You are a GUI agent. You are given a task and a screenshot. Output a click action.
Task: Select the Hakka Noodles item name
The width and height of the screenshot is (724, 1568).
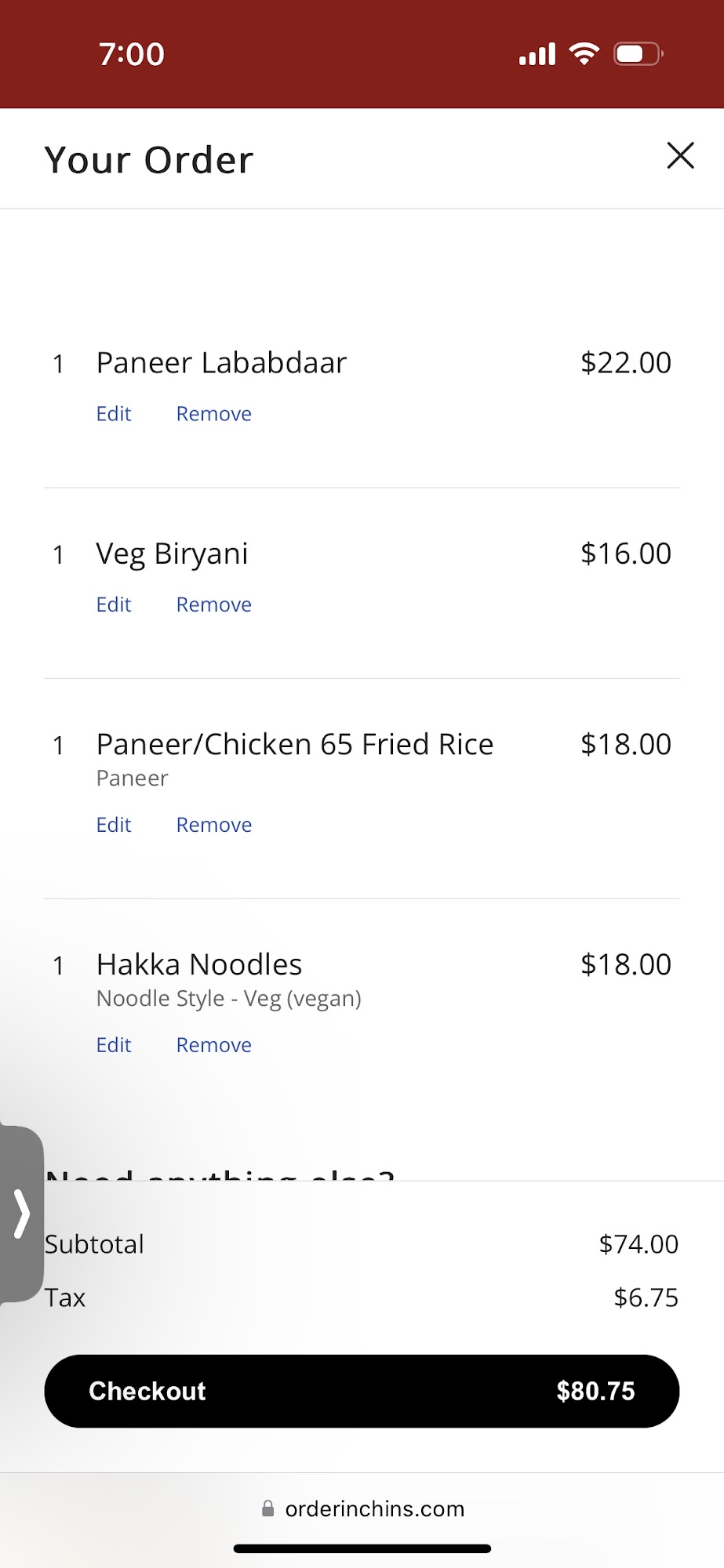pos(199,964)
